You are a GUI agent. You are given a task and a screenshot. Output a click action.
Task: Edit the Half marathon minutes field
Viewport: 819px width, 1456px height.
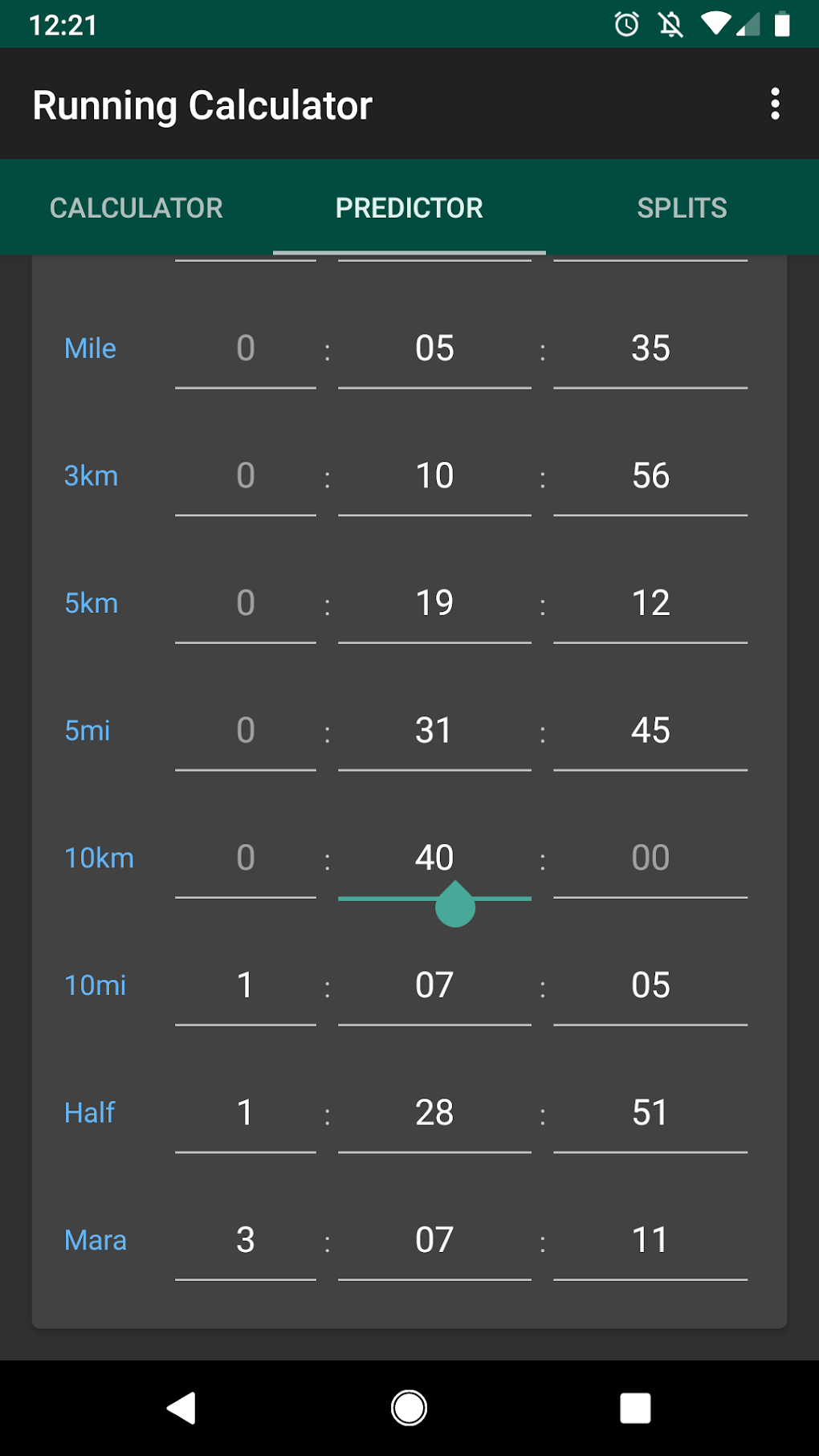(x=434, y=1113)
